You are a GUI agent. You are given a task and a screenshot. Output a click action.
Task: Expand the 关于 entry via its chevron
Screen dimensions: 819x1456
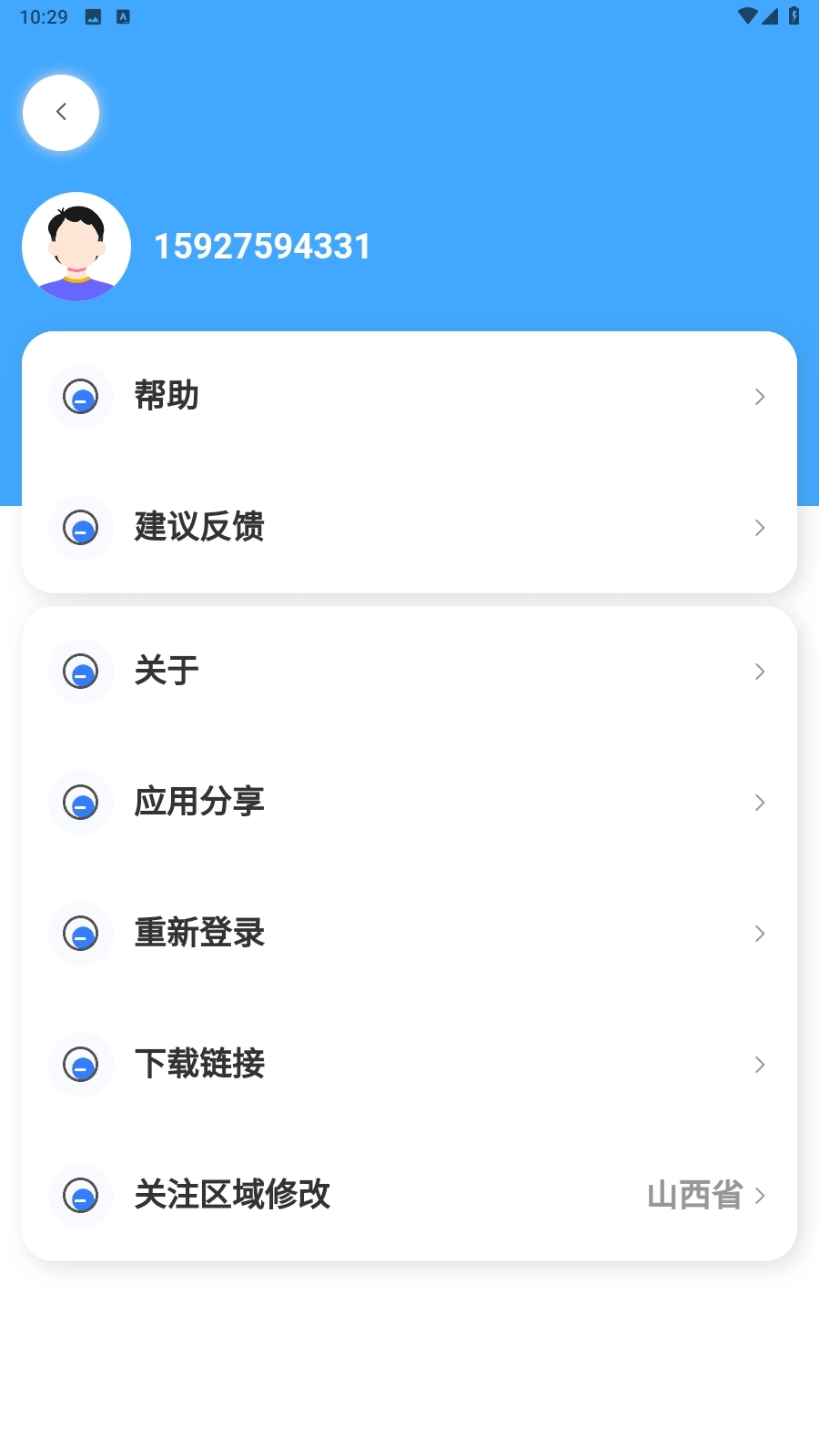point(760,672)
